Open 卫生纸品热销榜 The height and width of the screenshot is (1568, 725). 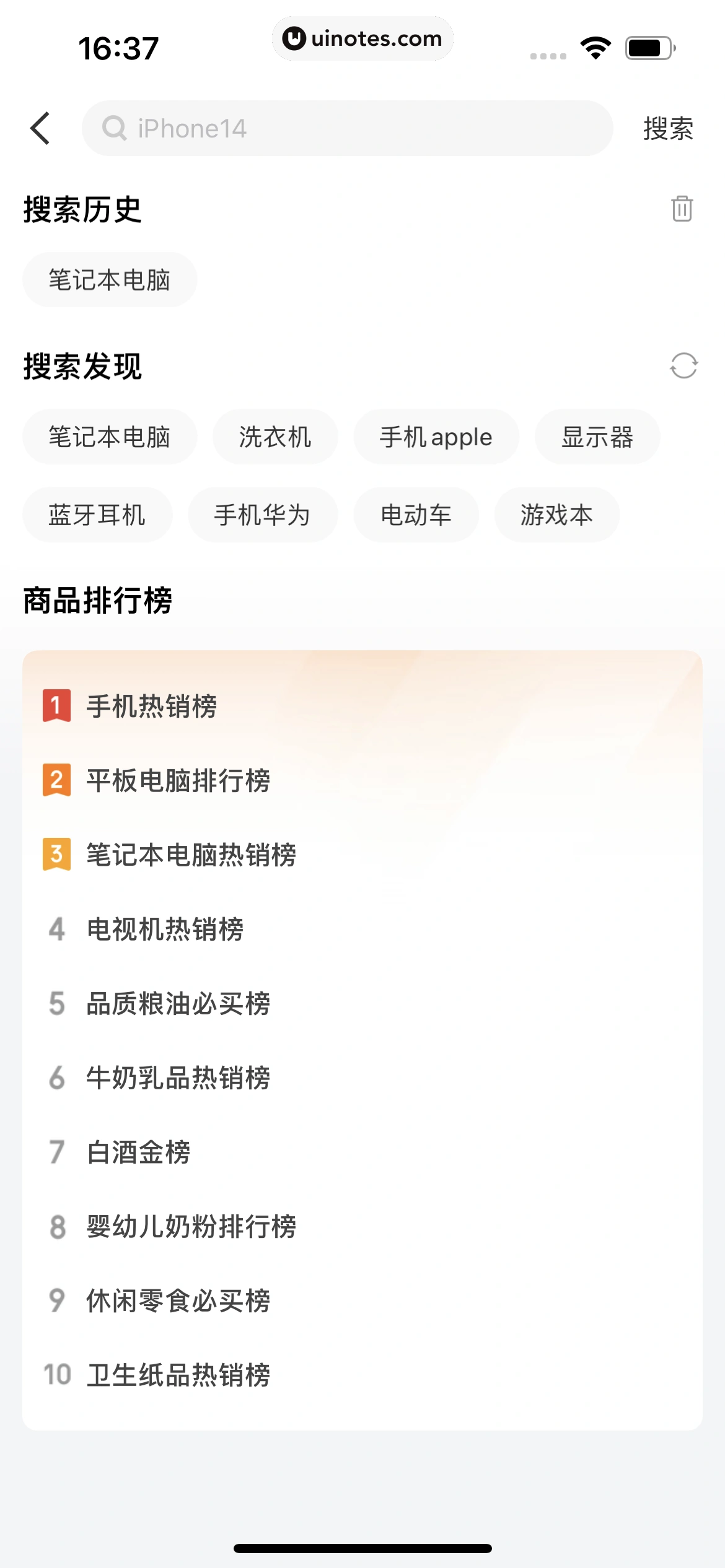pos(178,1375)
